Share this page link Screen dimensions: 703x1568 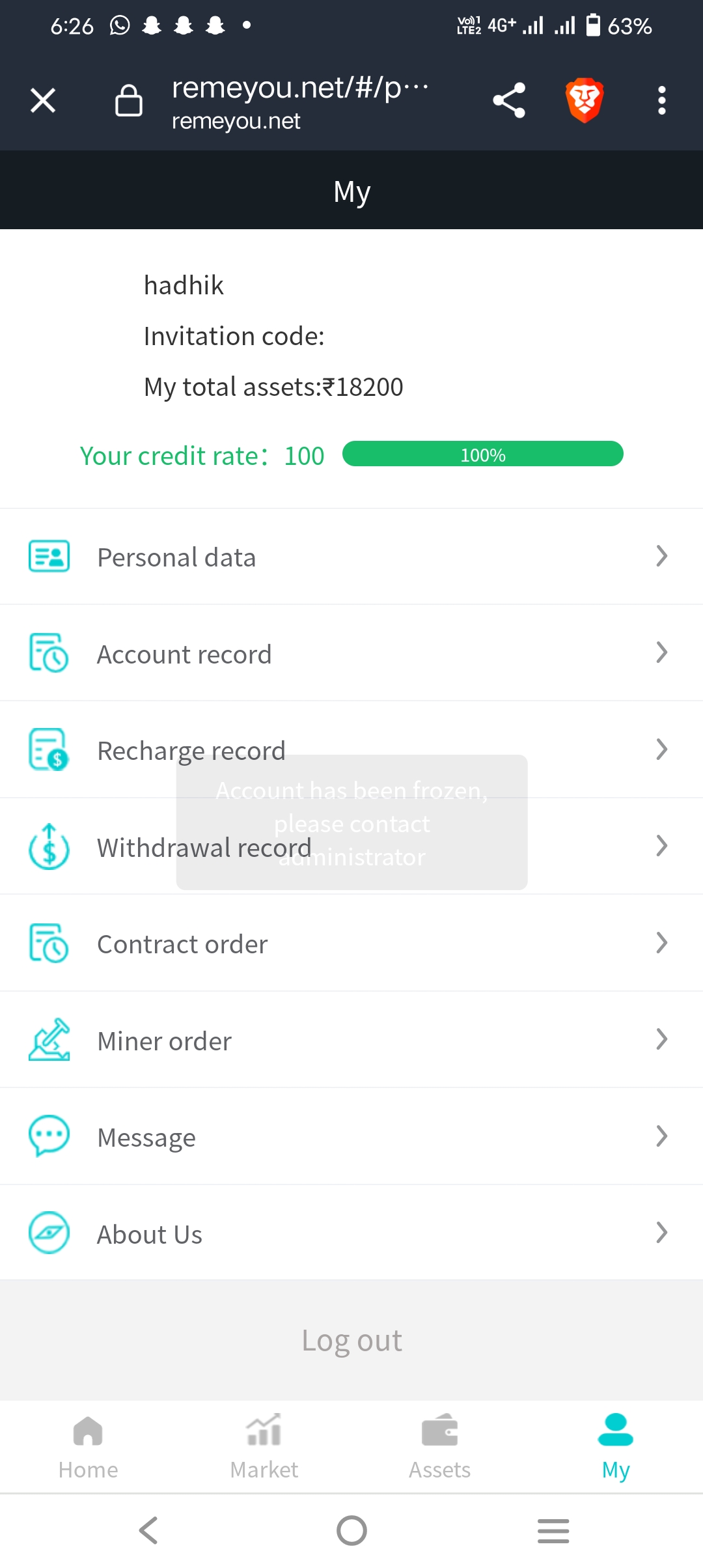coord(509,101)
